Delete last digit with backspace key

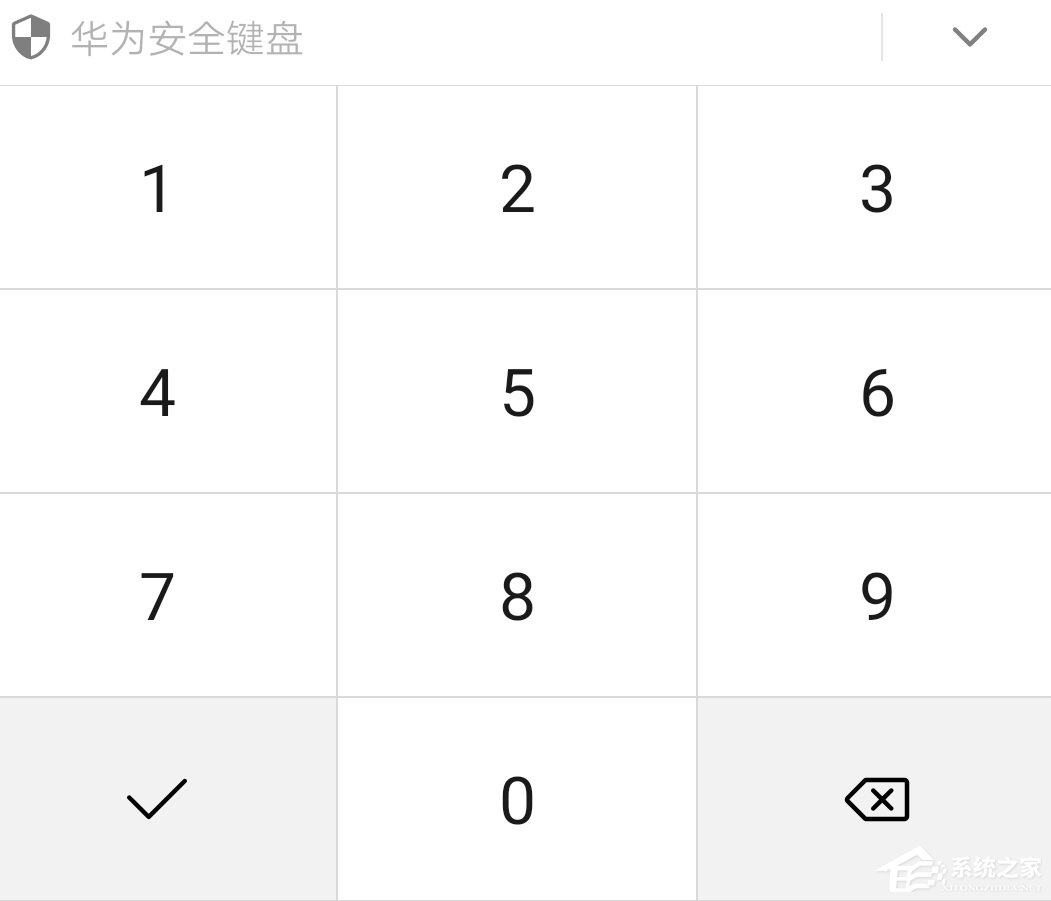[x=876, y=800]
